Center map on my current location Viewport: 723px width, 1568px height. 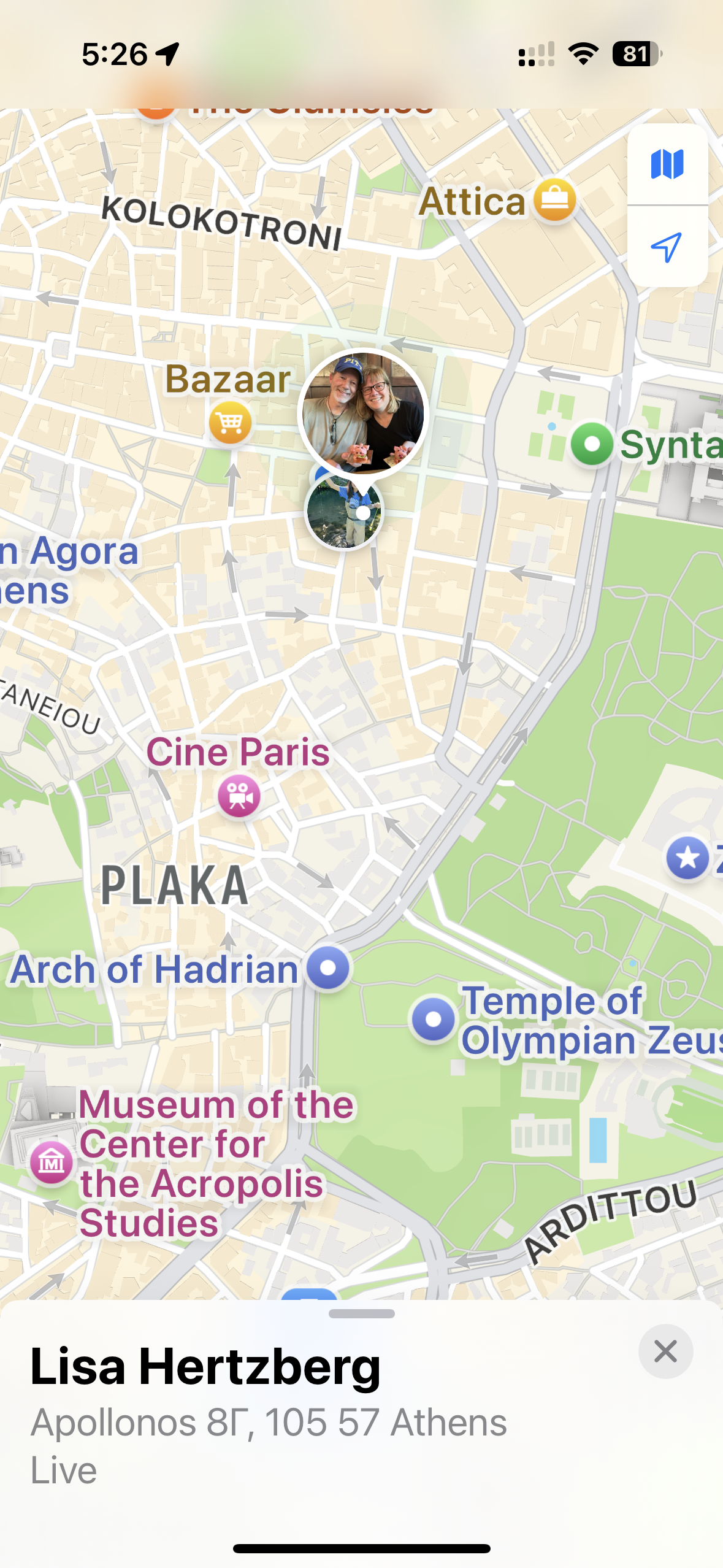coord(667,247)
